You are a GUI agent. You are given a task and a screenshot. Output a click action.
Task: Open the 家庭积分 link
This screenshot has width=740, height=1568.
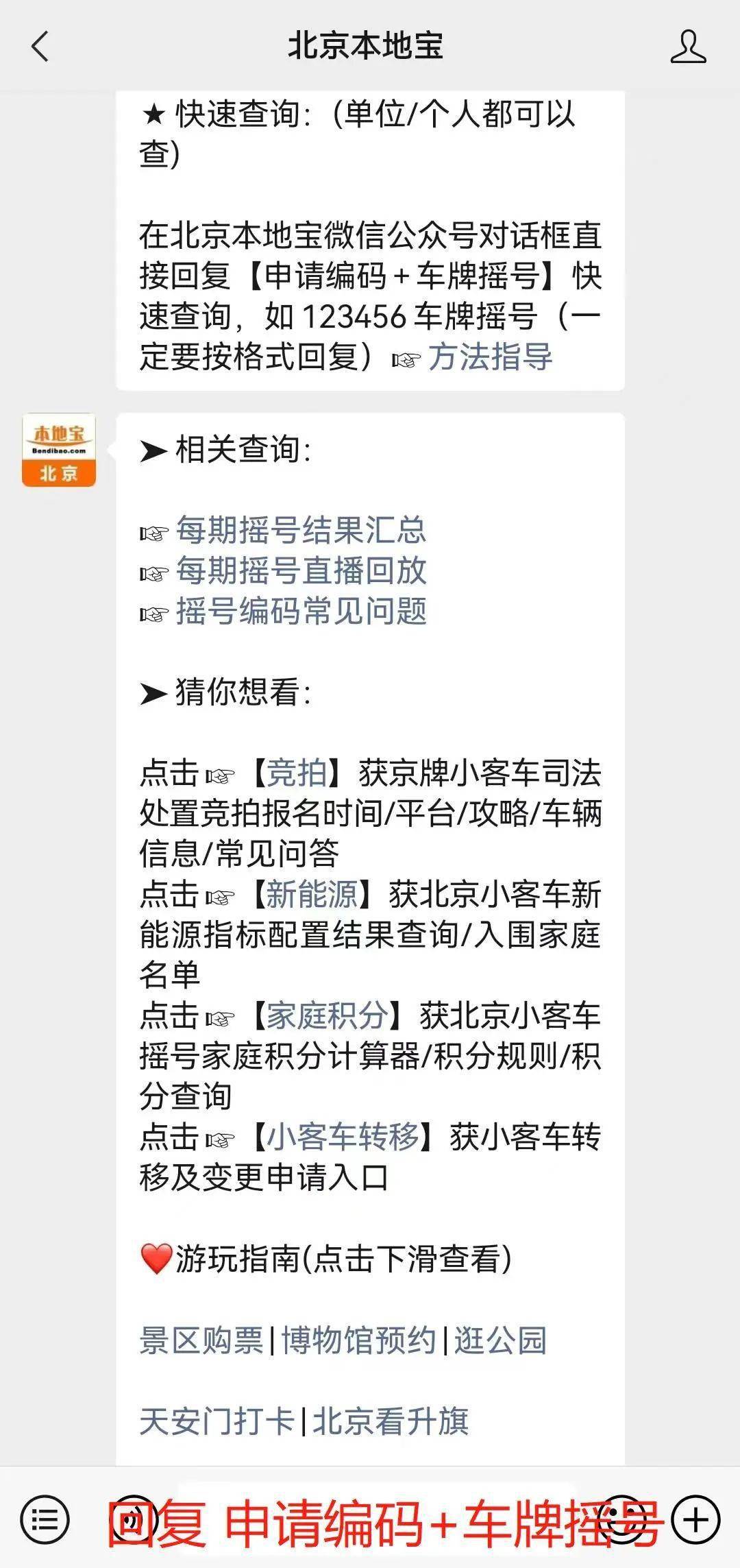coord(327,1015)
